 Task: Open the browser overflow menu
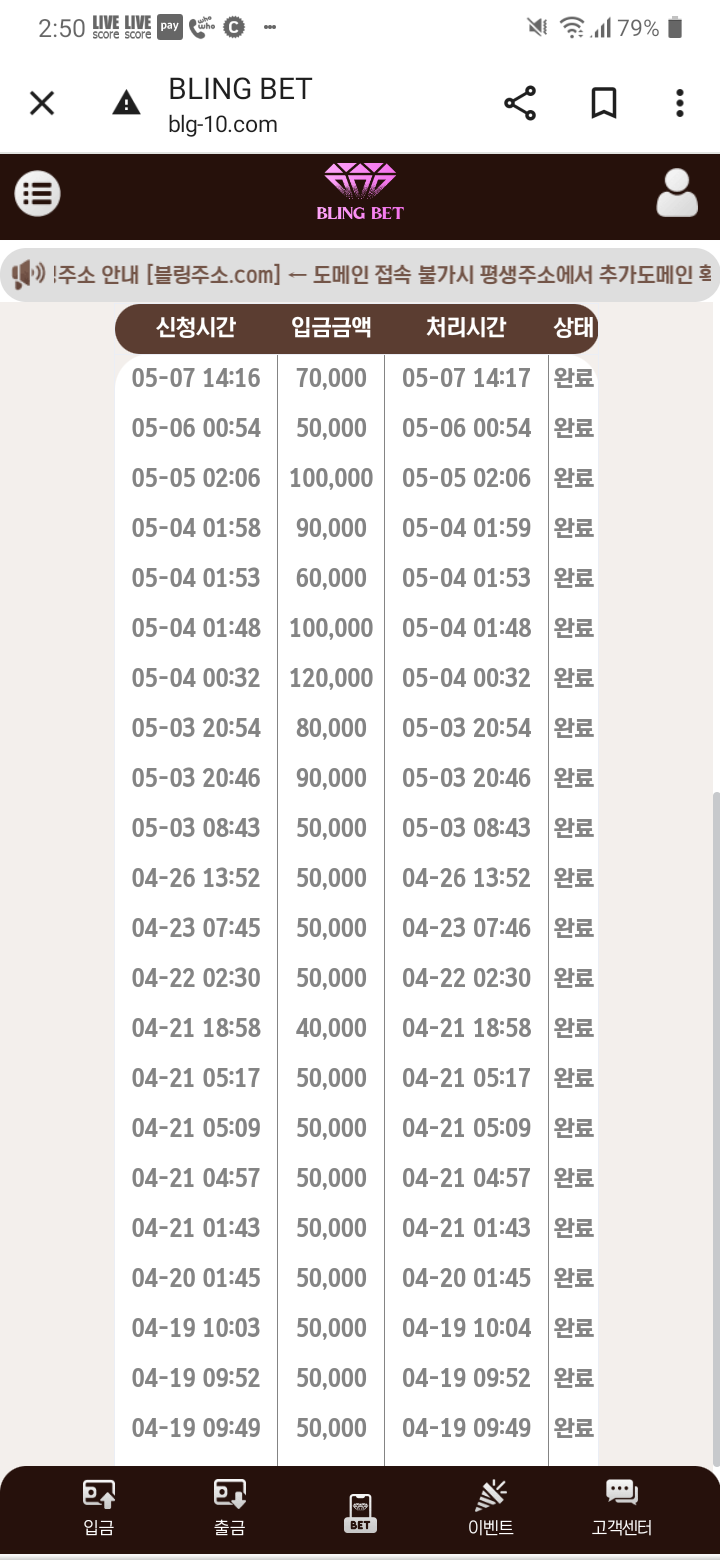tap(680, 103)
